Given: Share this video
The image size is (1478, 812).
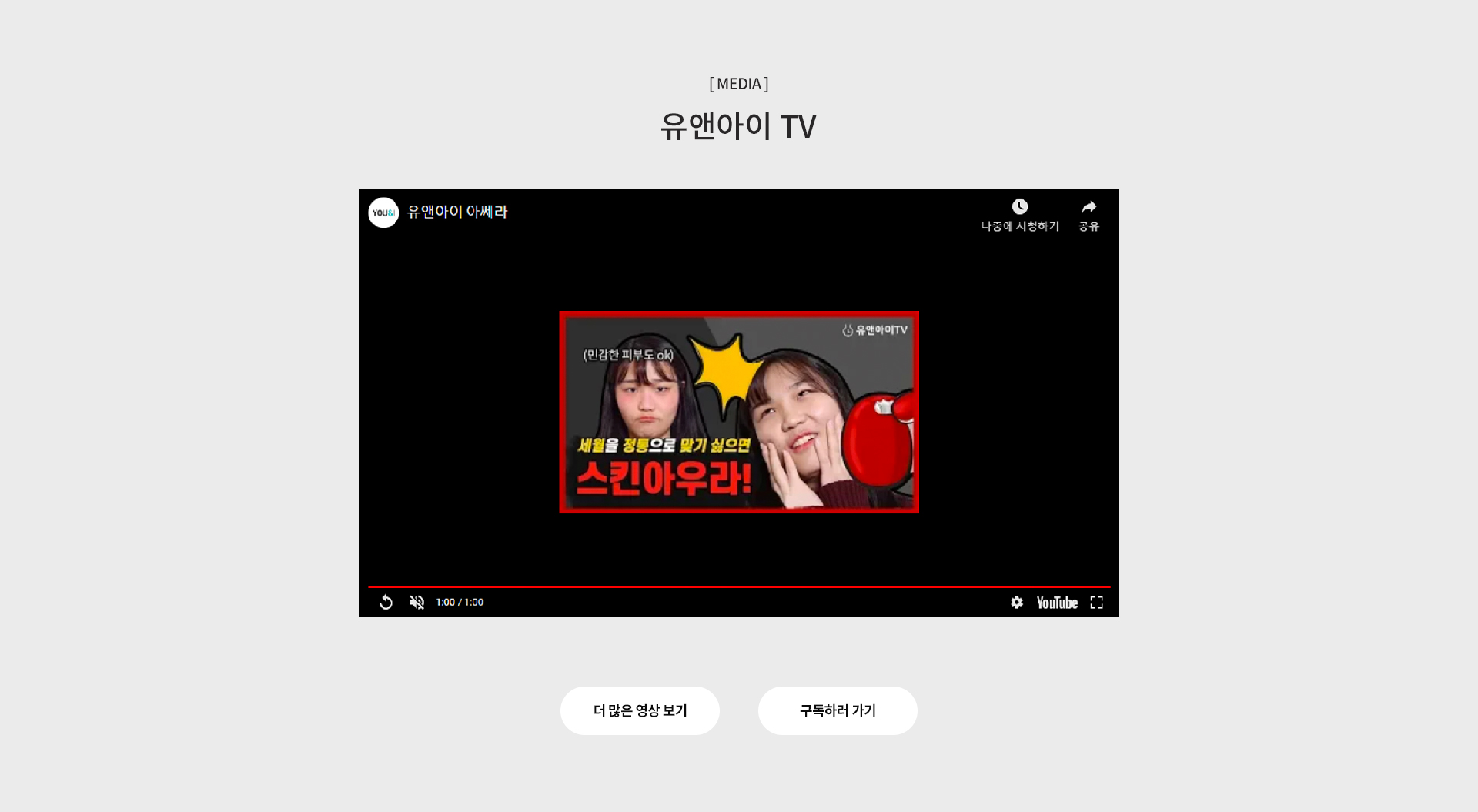Looking at the screenshot, I should click(x=1088, y=215).
